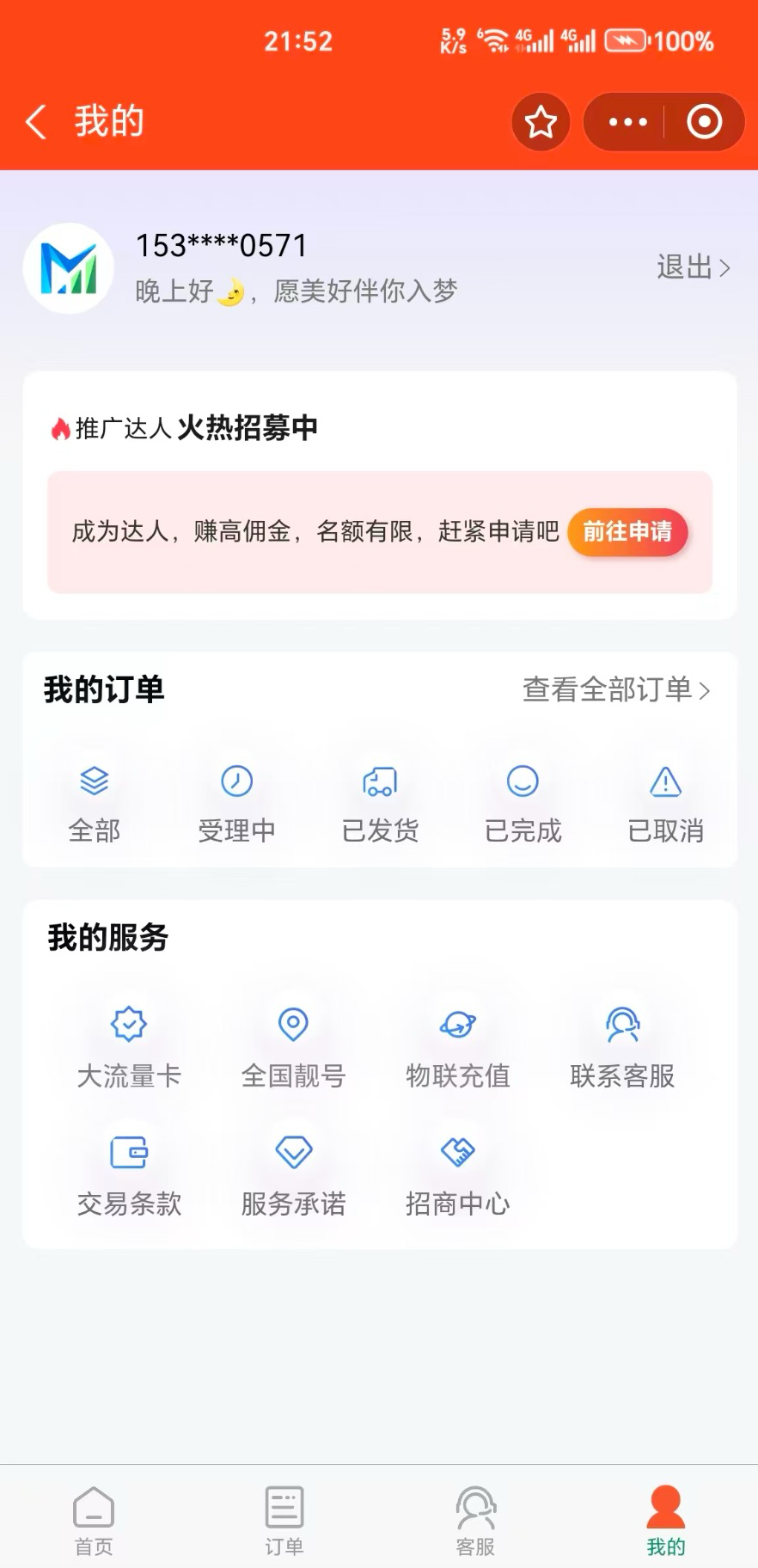The width and height of the screenshot is (758, 1568).
Task: Open 联系客服 in my services
Action: [622, 1046]
